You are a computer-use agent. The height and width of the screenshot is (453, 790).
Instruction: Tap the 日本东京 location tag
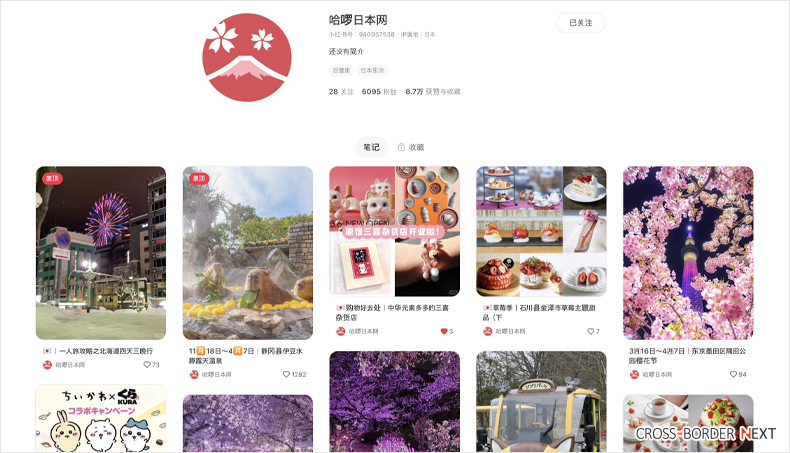(x=372, y=71)
